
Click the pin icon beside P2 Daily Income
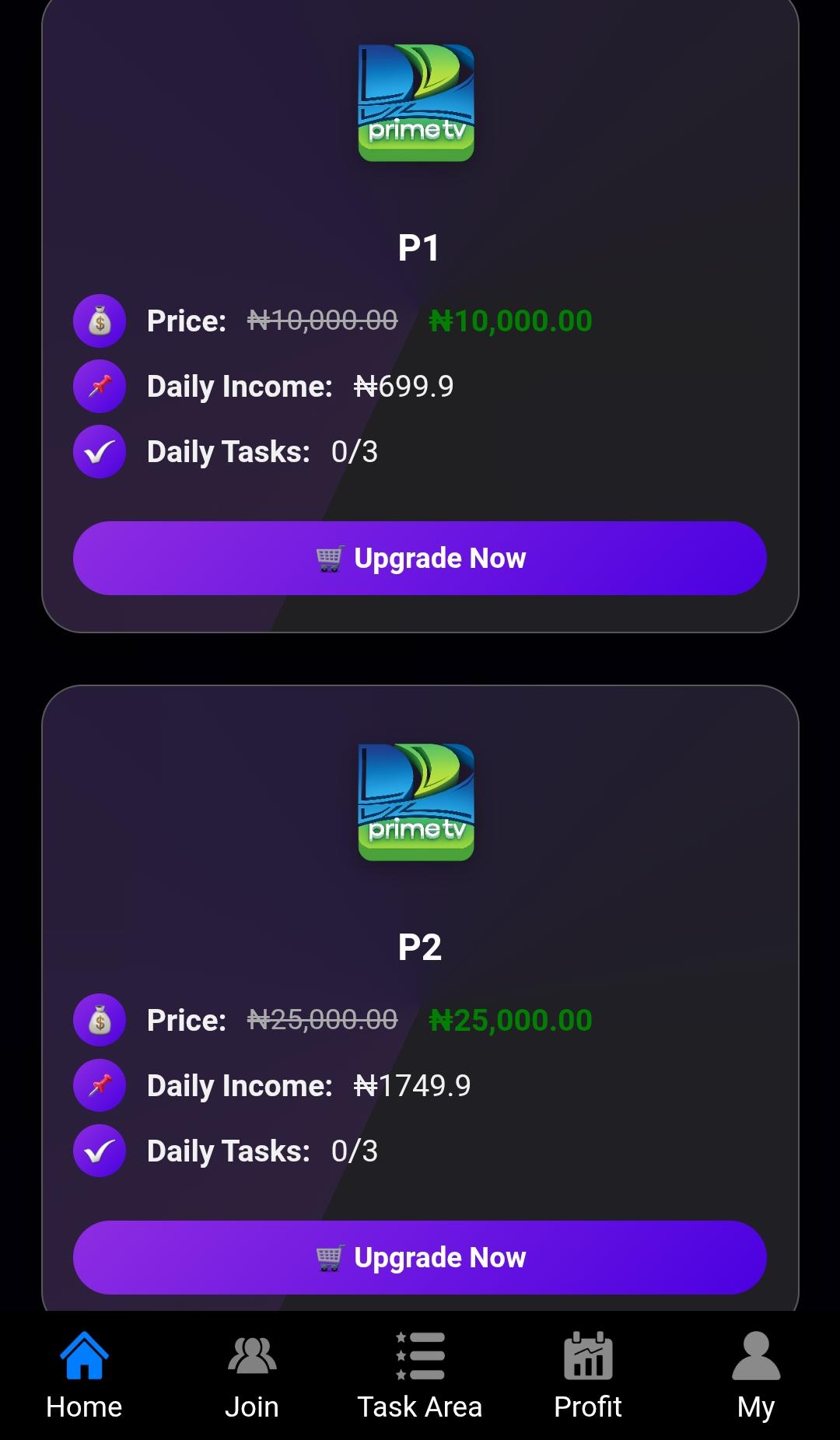[x=99, y=1084]
